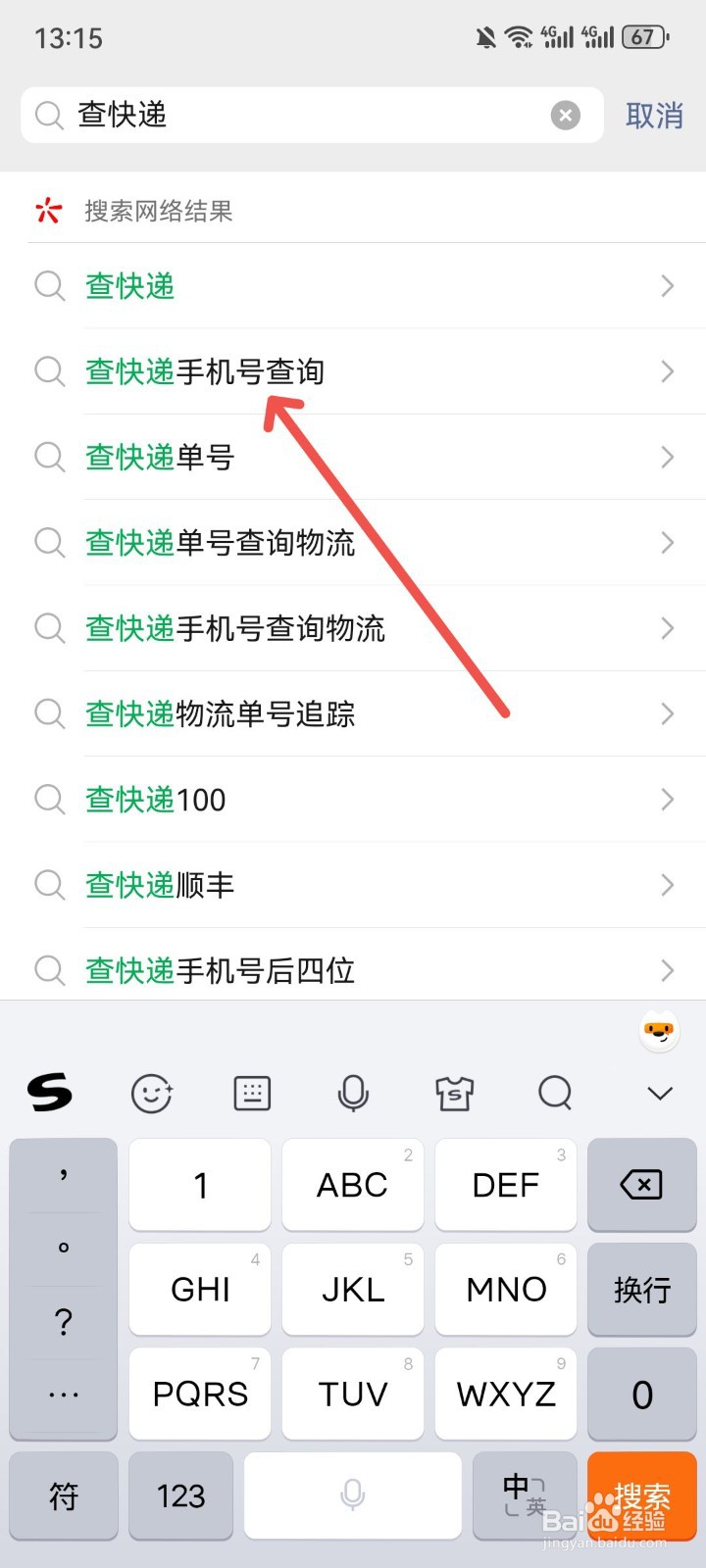This screenshot has width=706, height=1568.
Task: Select 搜索网络结果 to search web results
Action: click(157, 211)
